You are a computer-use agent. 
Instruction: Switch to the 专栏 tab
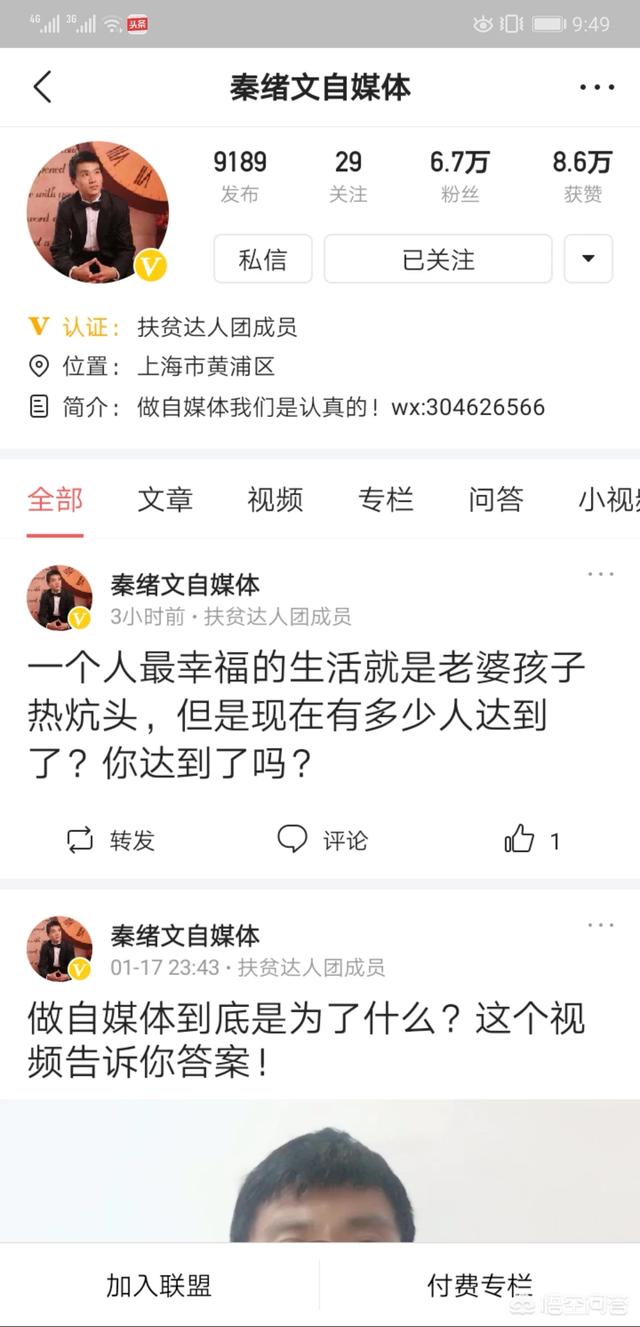click(385, 499)
